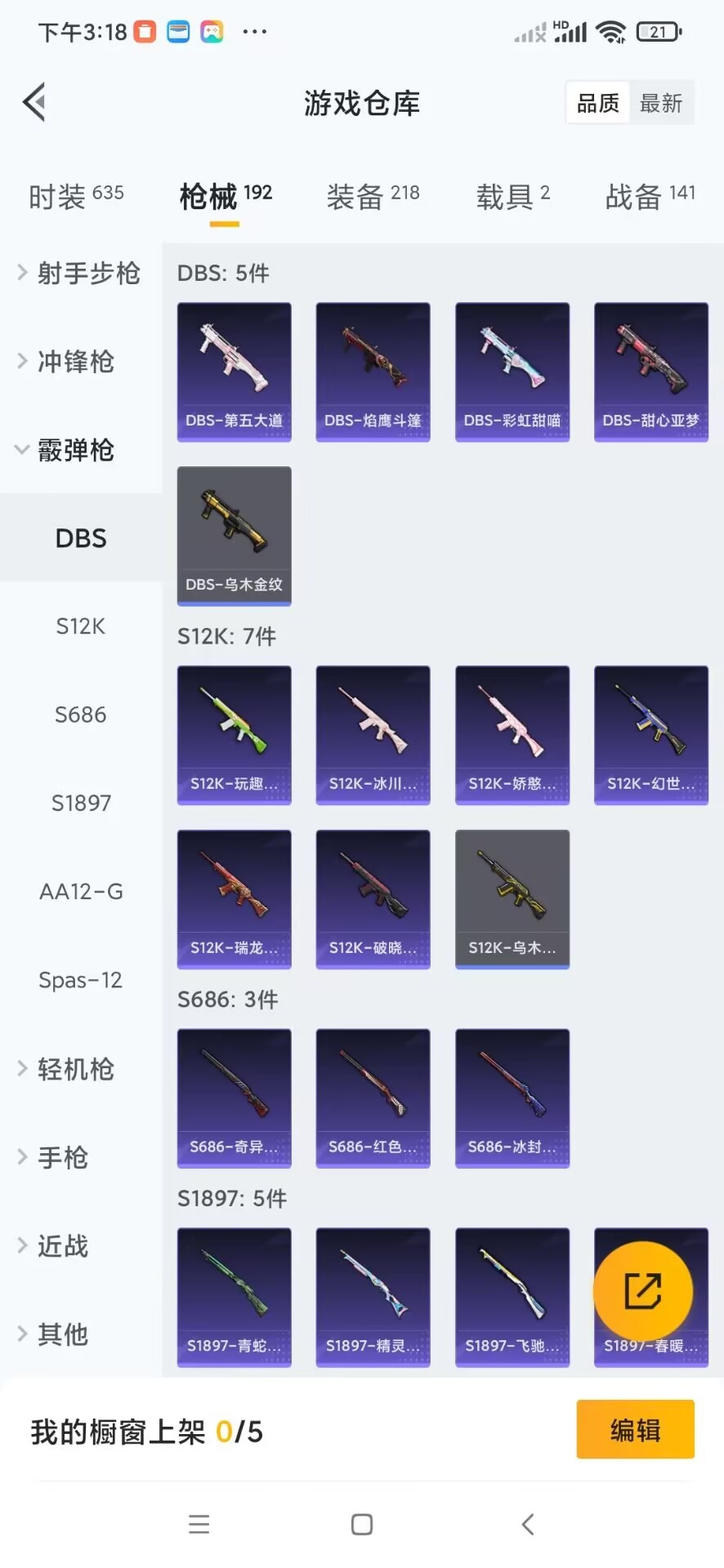
Task: Switch sorting to 最新
Action: (661, 102)
